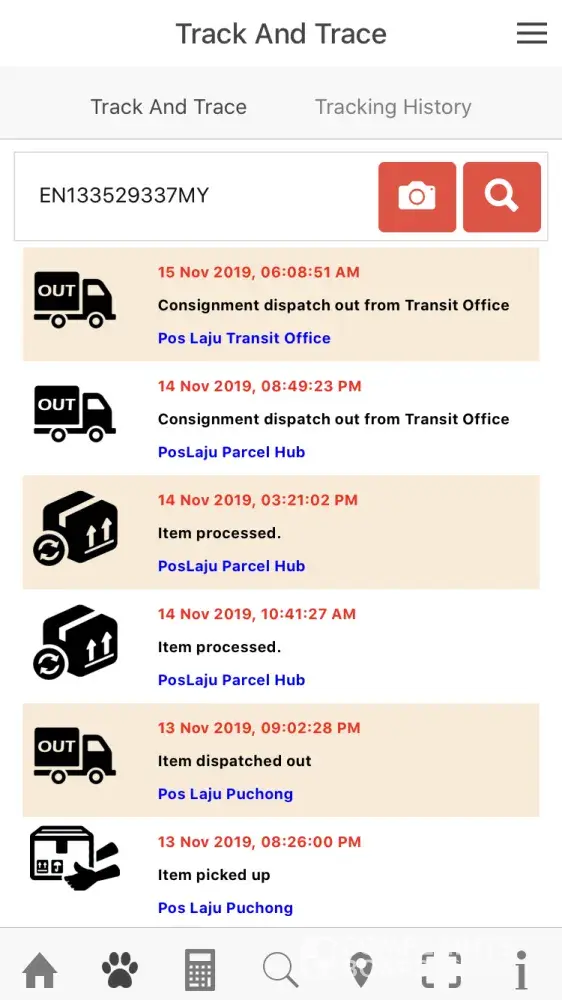562x1000 pixels.
Task: Tap the tracking number input field
Action: 195,196
